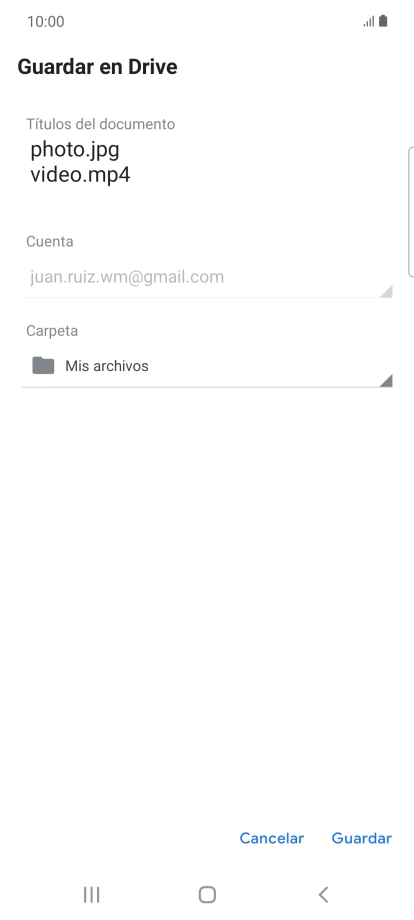Open the Cuenta account dropdown
This screenshot has width=414, height=920.
pos(207,277)
